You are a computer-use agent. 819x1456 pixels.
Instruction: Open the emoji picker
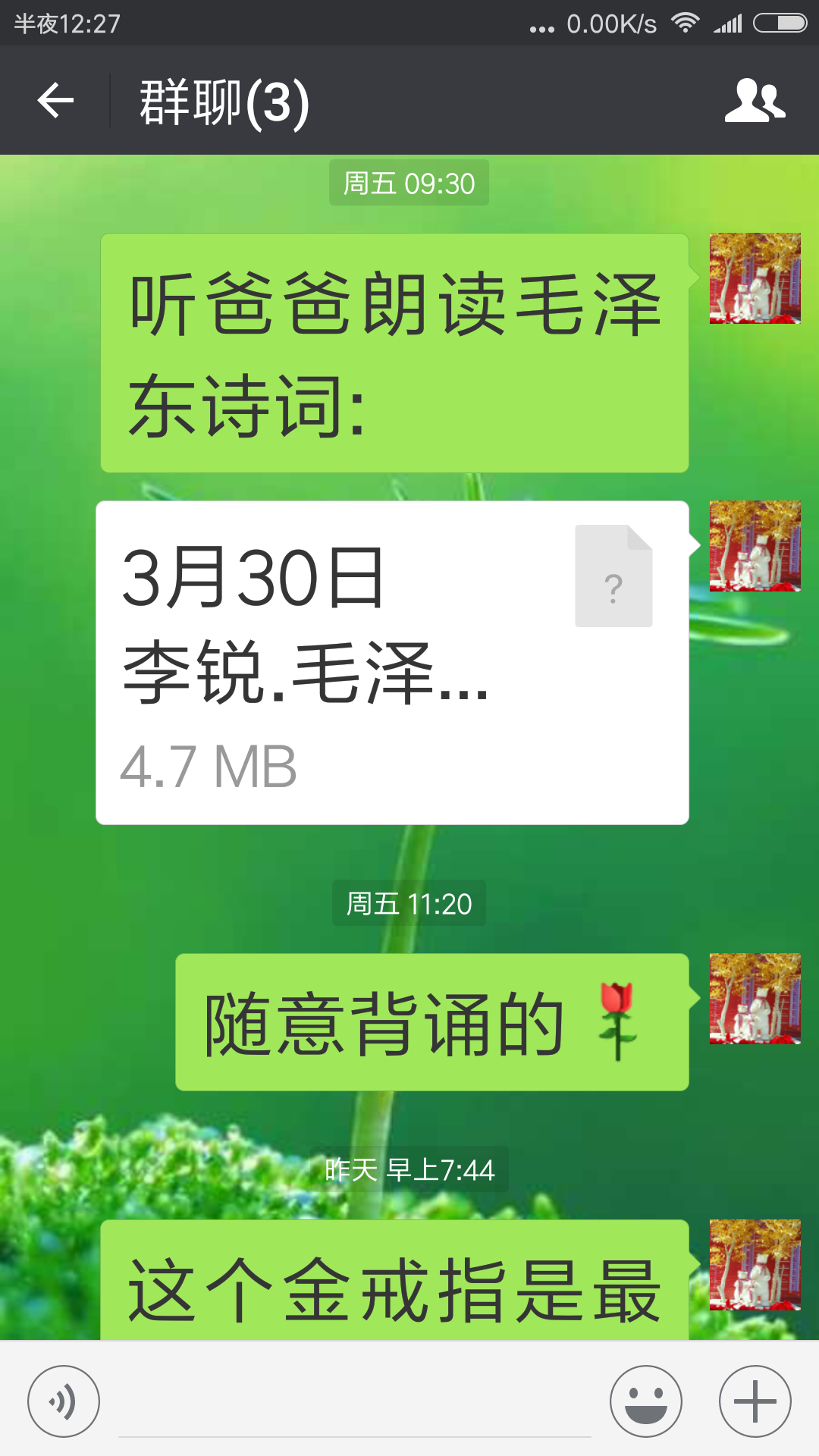(646, 1401)
